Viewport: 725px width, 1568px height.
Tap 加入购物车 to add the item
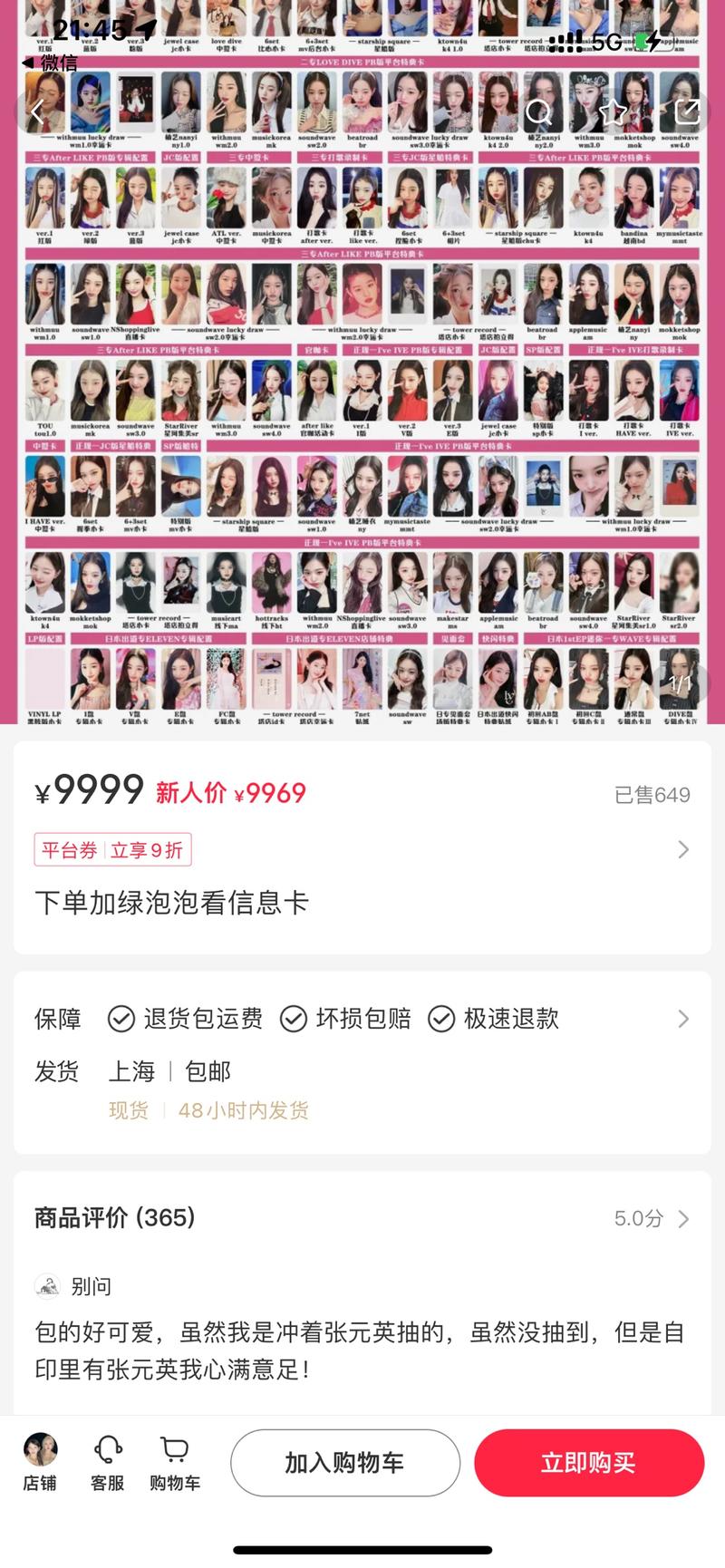point(344,1462)
